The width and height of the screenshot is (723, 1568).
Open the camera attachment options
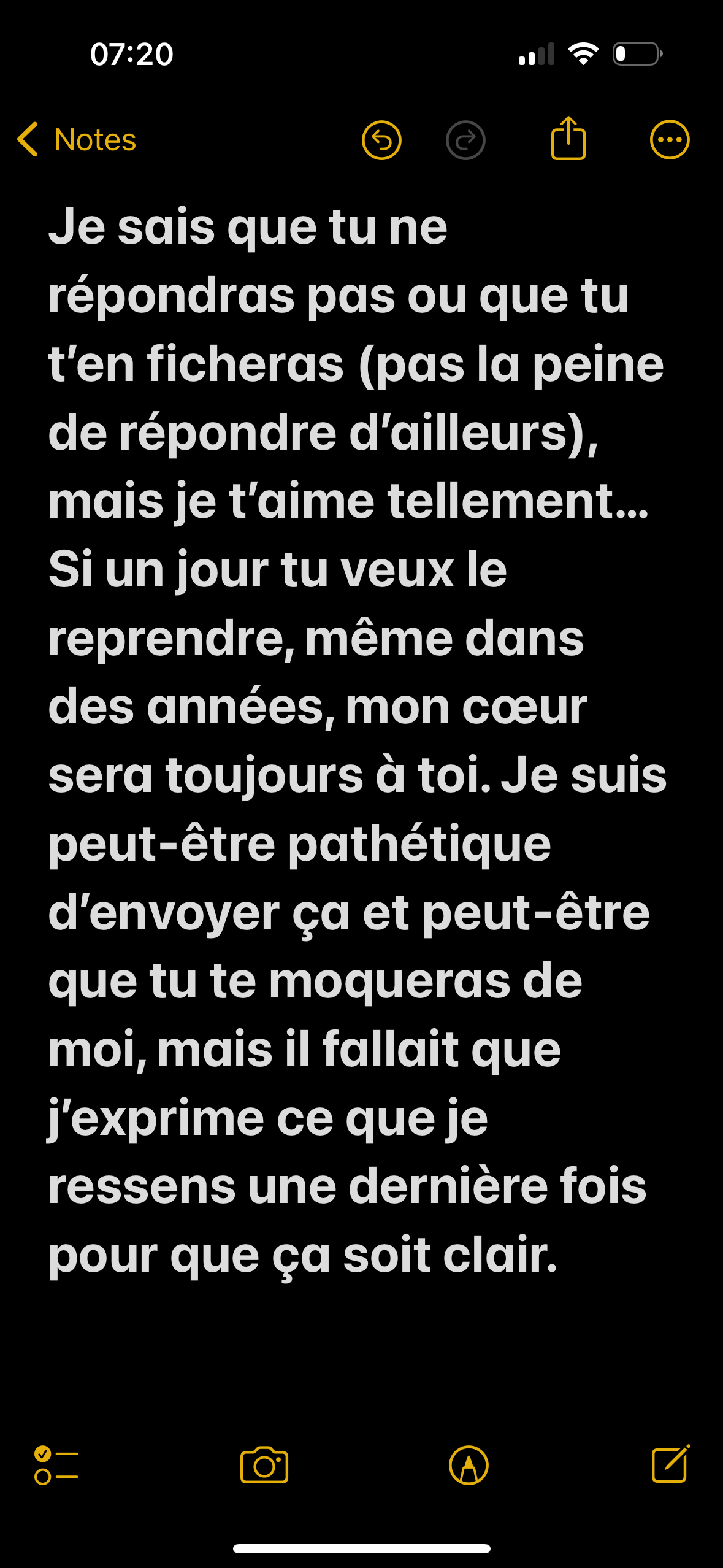tap(264, 1465)
